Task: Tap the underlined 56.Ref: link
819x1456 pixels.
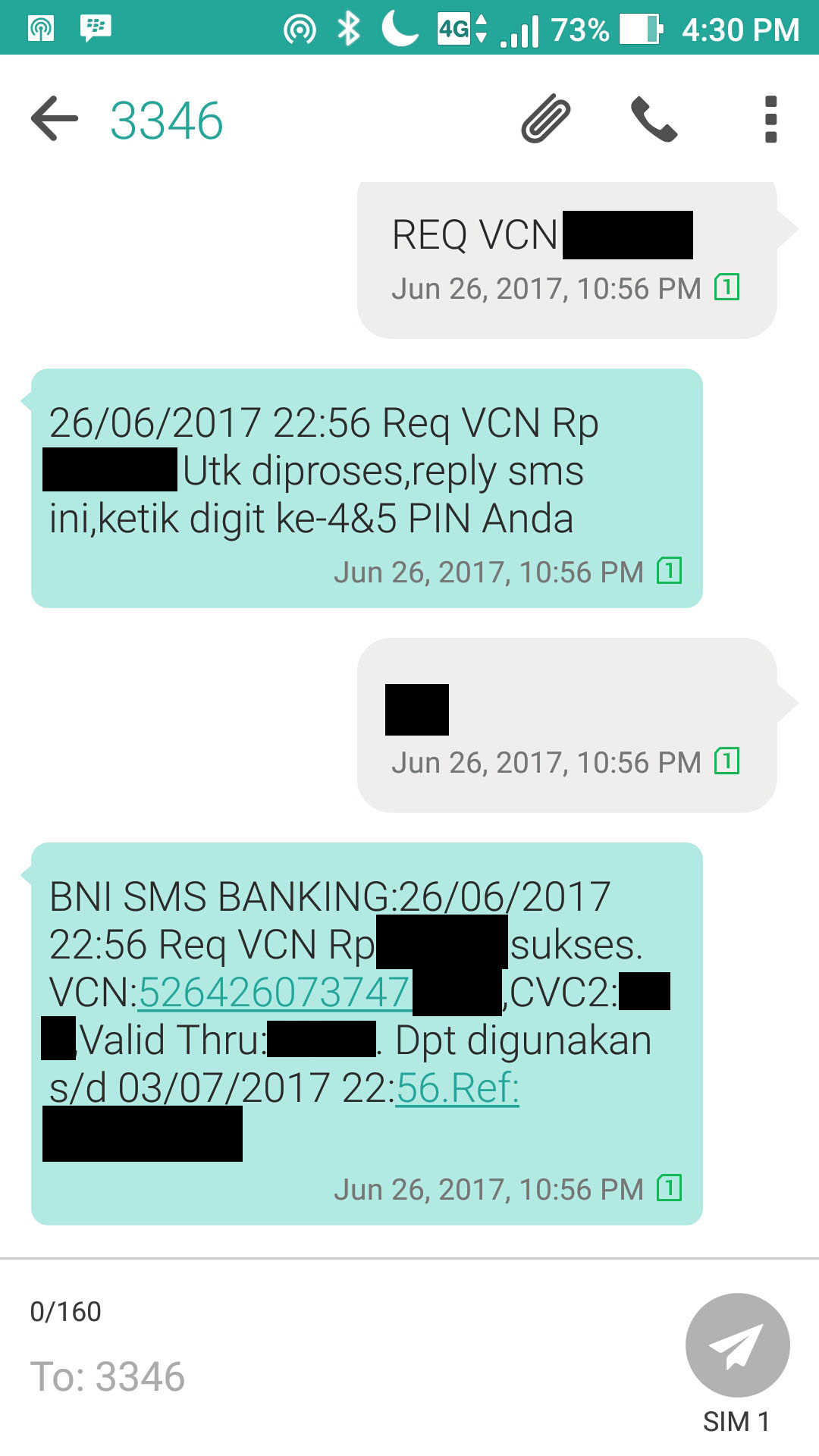Action: pos(457,1087)
